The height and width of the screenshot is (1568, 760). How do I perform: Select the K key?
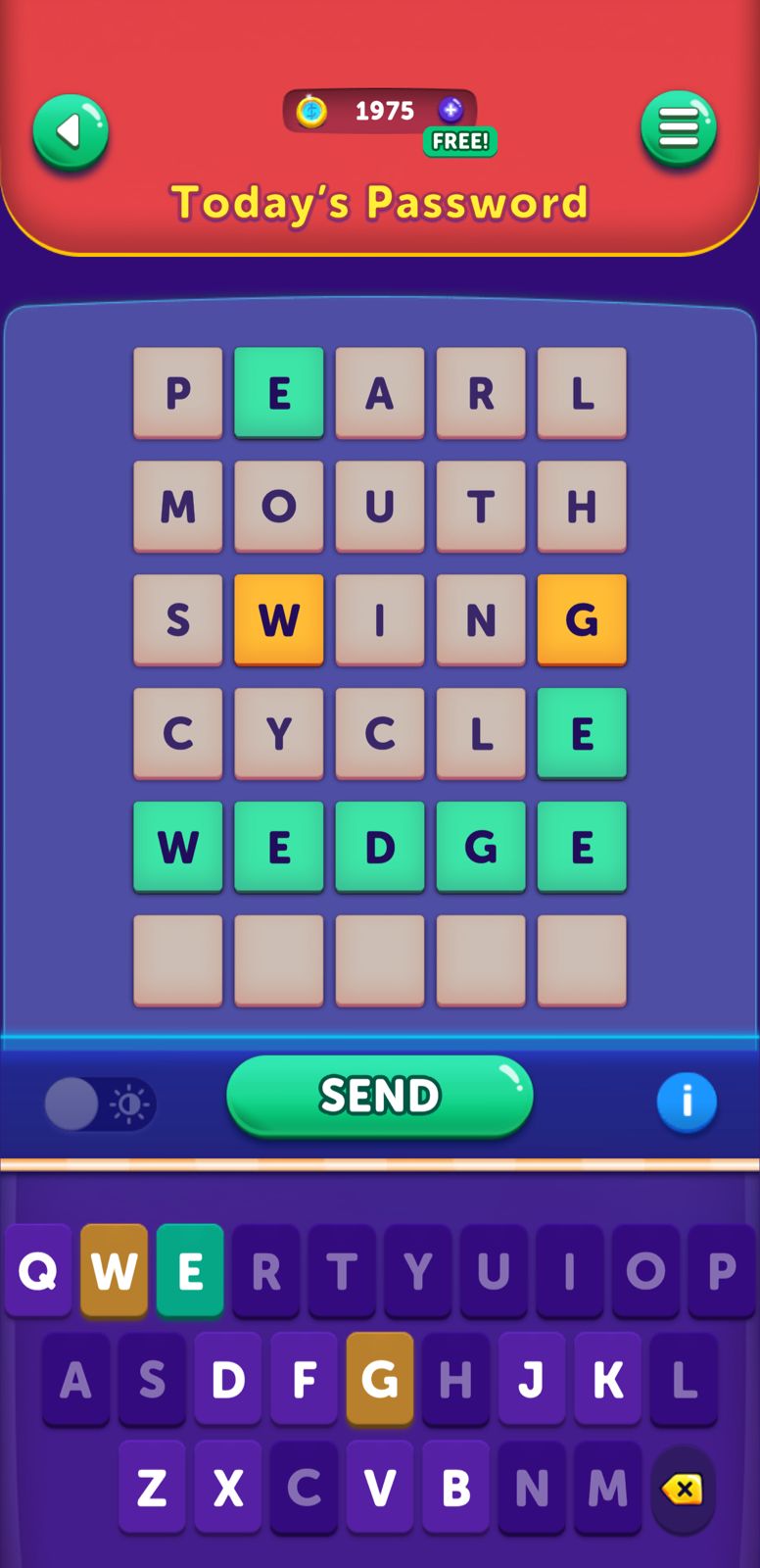coord(607,1379)
